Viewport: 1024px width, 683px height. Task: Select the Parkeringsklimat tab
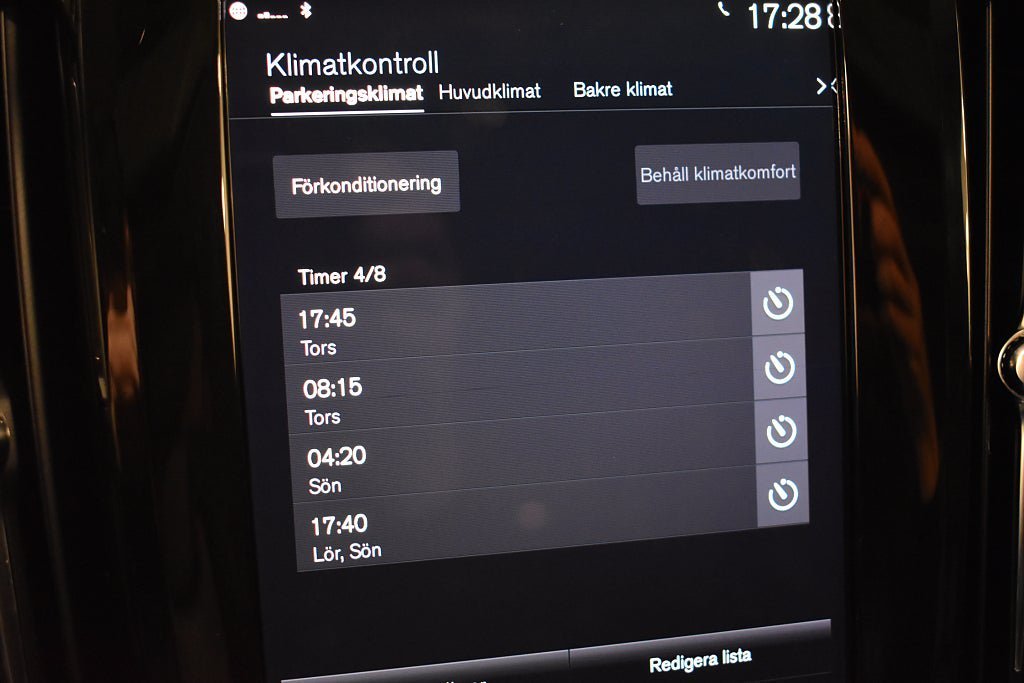tap(346, 95)
